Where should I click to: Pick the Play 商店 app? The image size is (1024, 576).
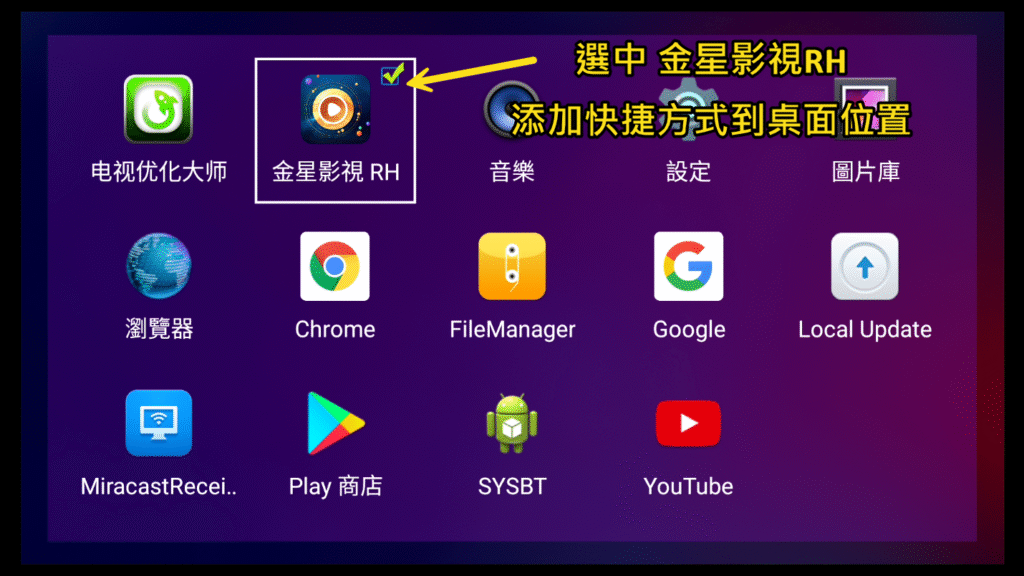coord(335,423)
